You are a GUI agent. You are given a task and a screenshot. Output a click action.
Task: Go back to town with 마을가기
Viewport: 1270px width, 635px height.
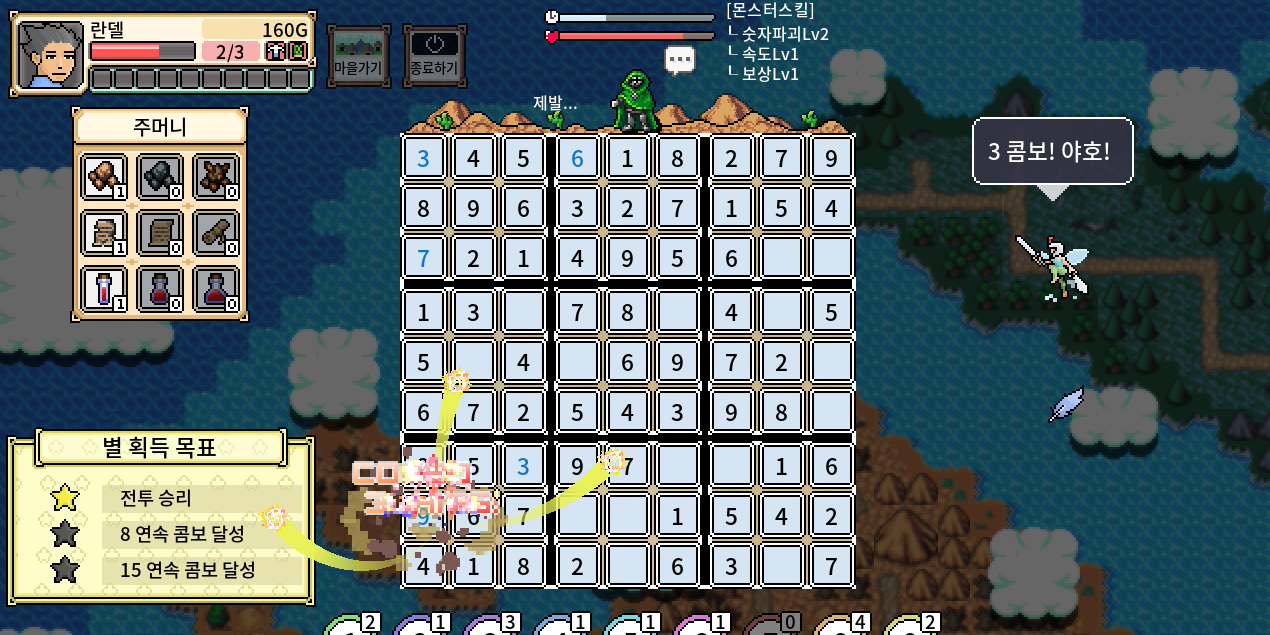click(x=358, y=55)
